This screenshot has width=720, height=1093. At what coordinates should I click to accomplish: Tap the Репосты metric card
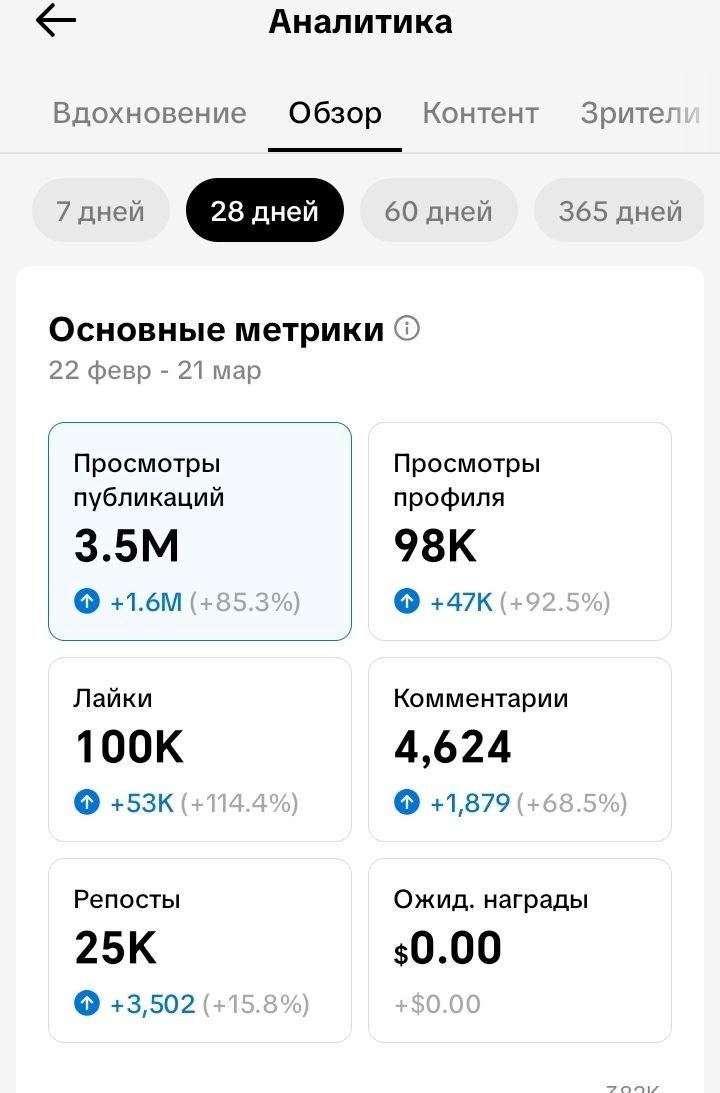click(x=200, y=950)
